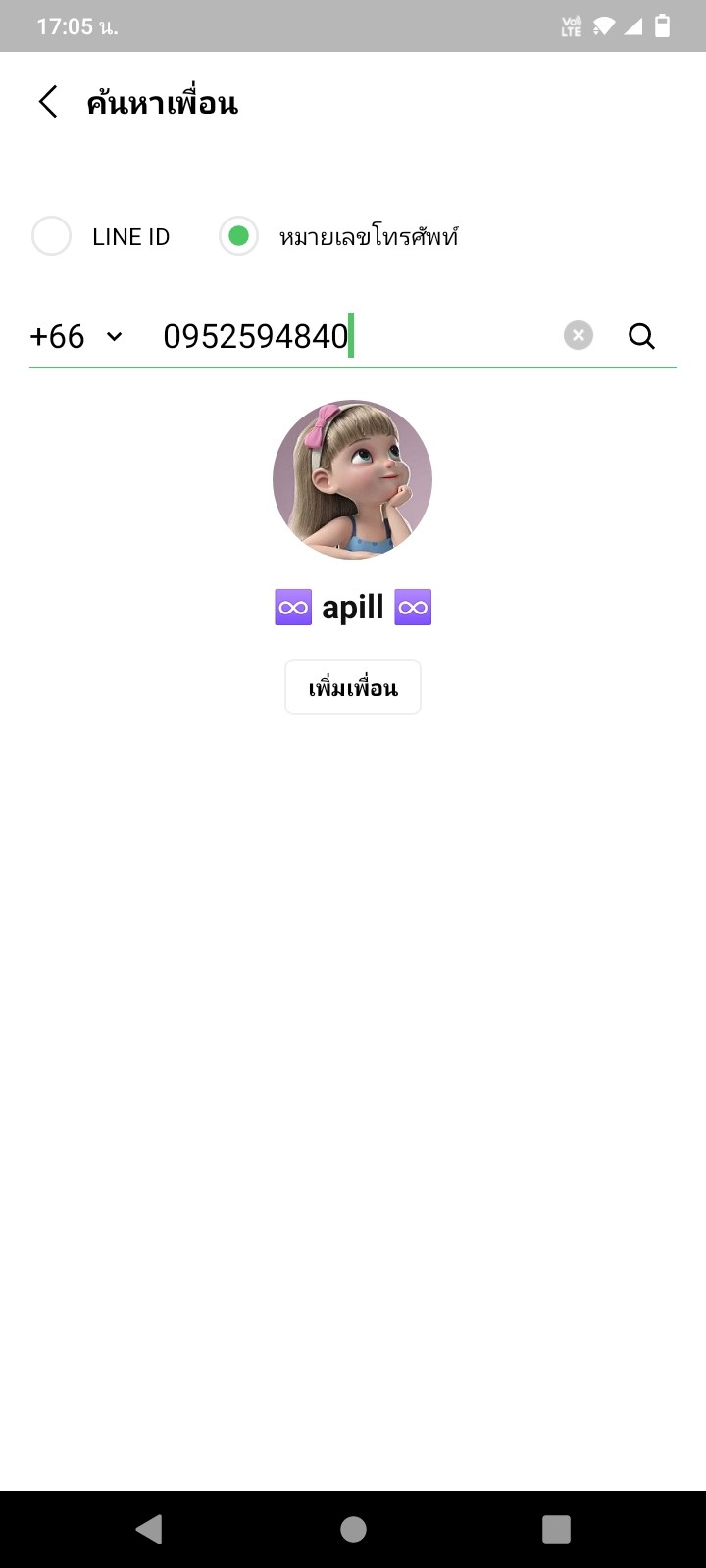706x1568 pixels.
Task: Open the +66 country code dropdown
Action: coord(76,336)
